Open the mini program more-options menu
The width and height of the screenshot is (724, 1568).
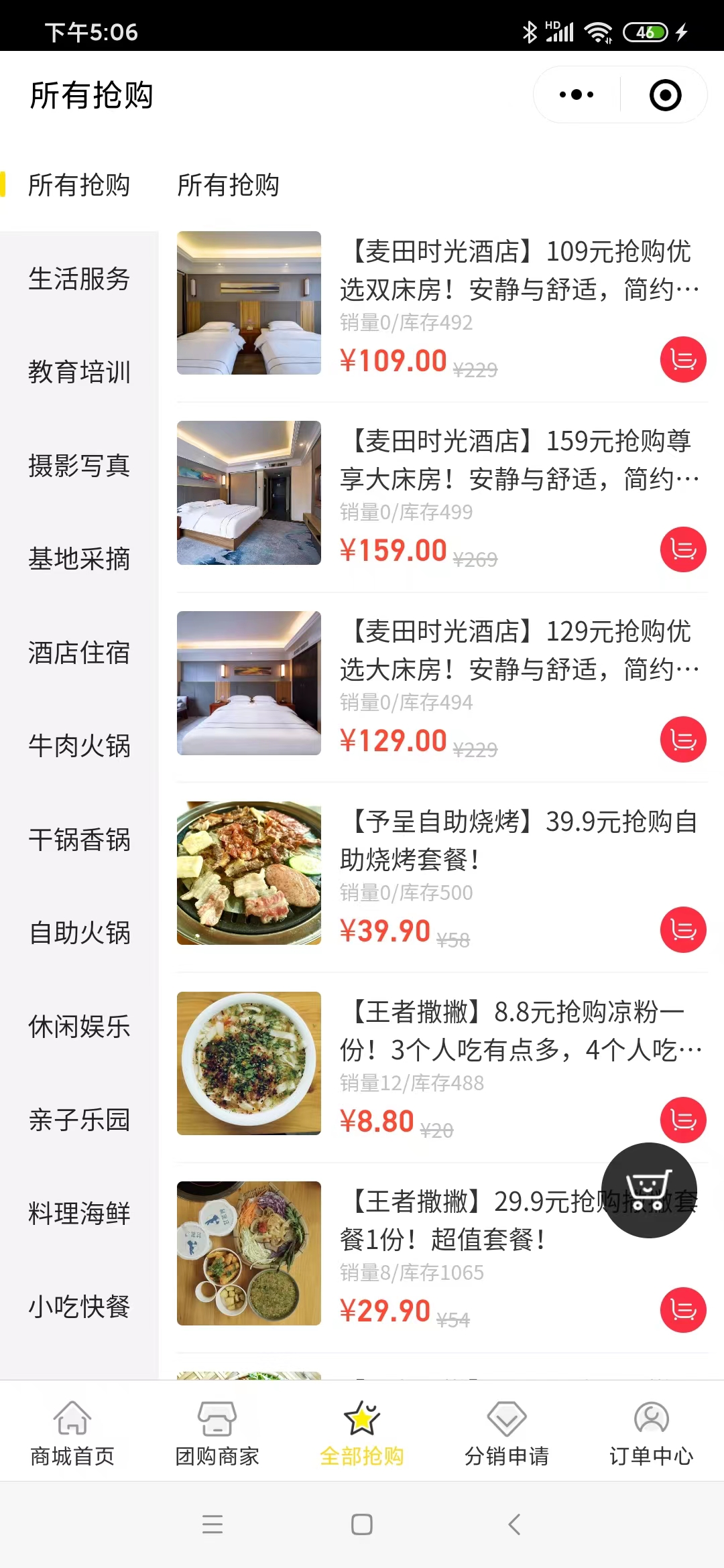pyautogui.click(x=577, y=94)
